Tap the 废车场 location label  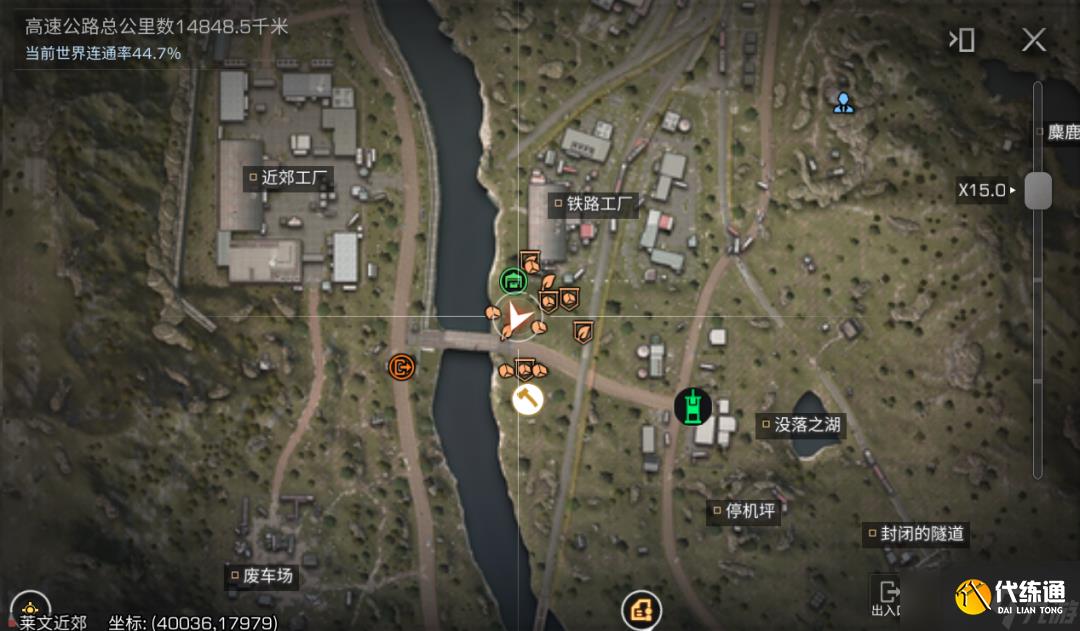click(268, 576)
